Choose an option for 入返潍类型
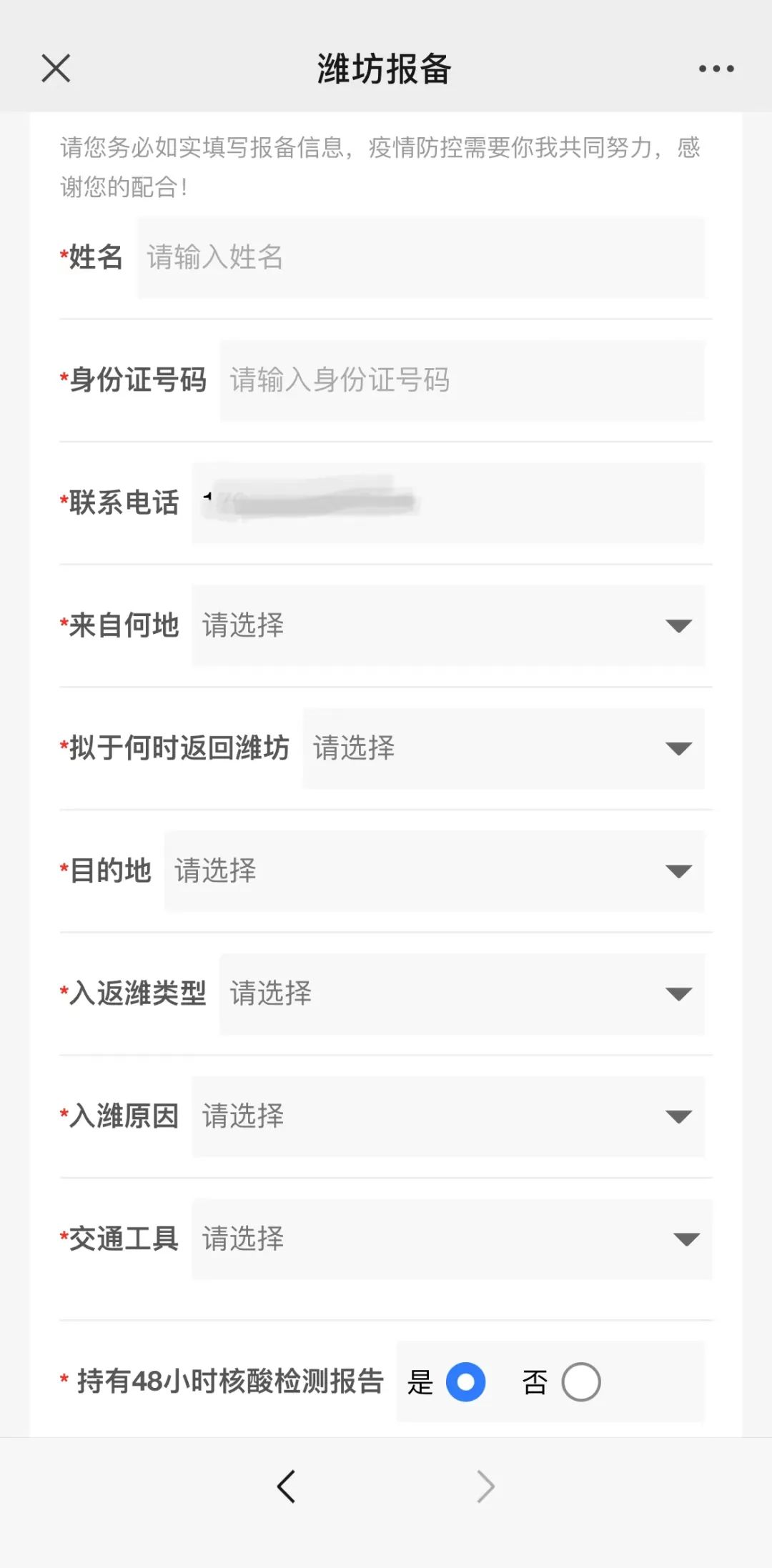772x1568 pixels. click(x=462, y=994)
